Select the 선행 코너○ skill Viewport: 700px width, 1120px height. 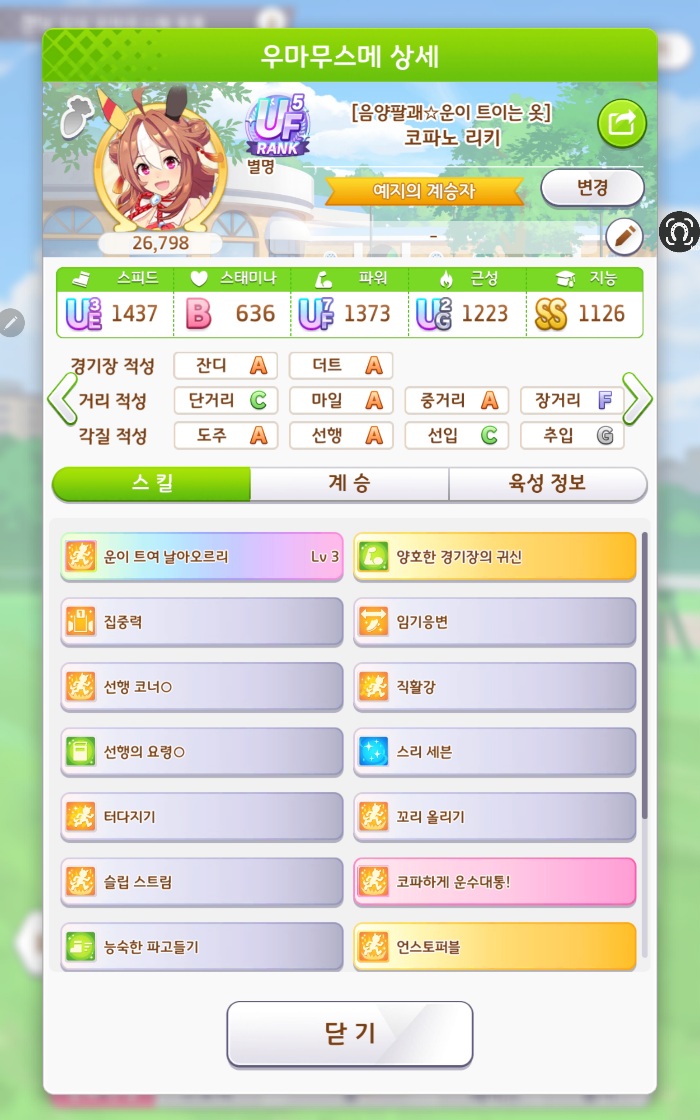pos(201,687)
